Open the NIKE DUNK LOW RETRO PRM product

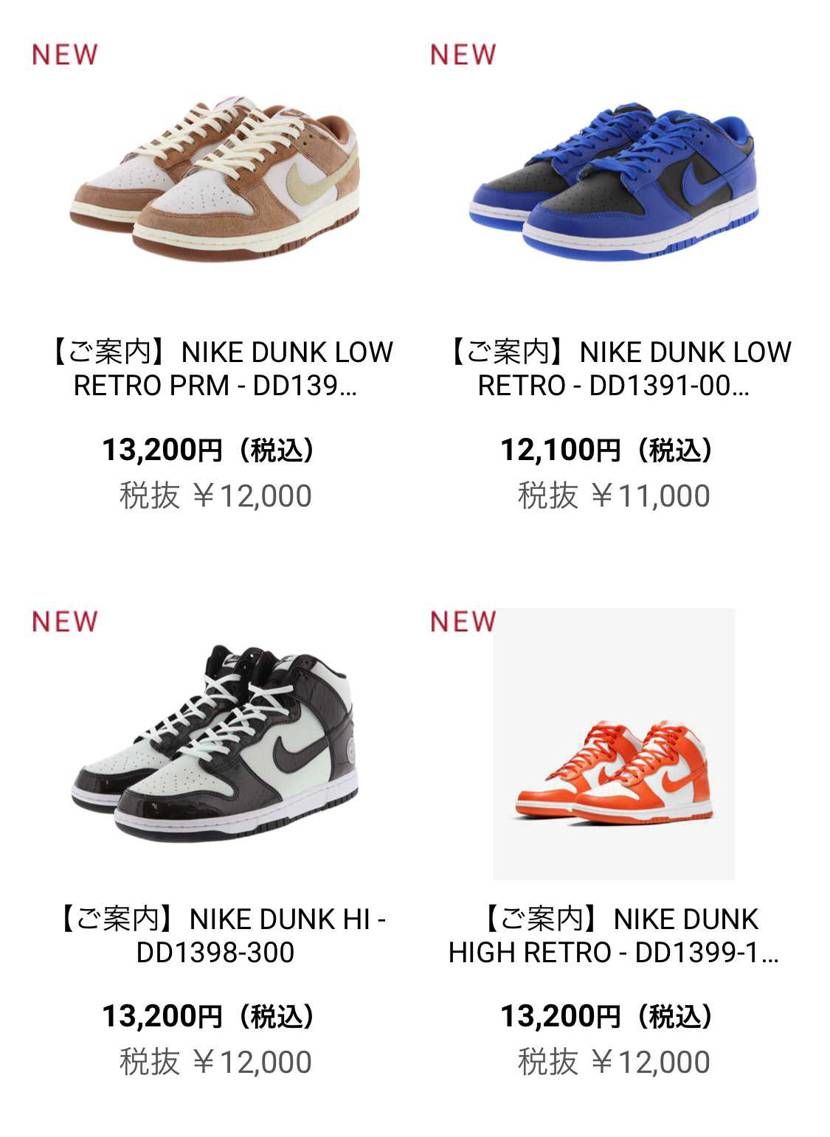coord(216,178)
